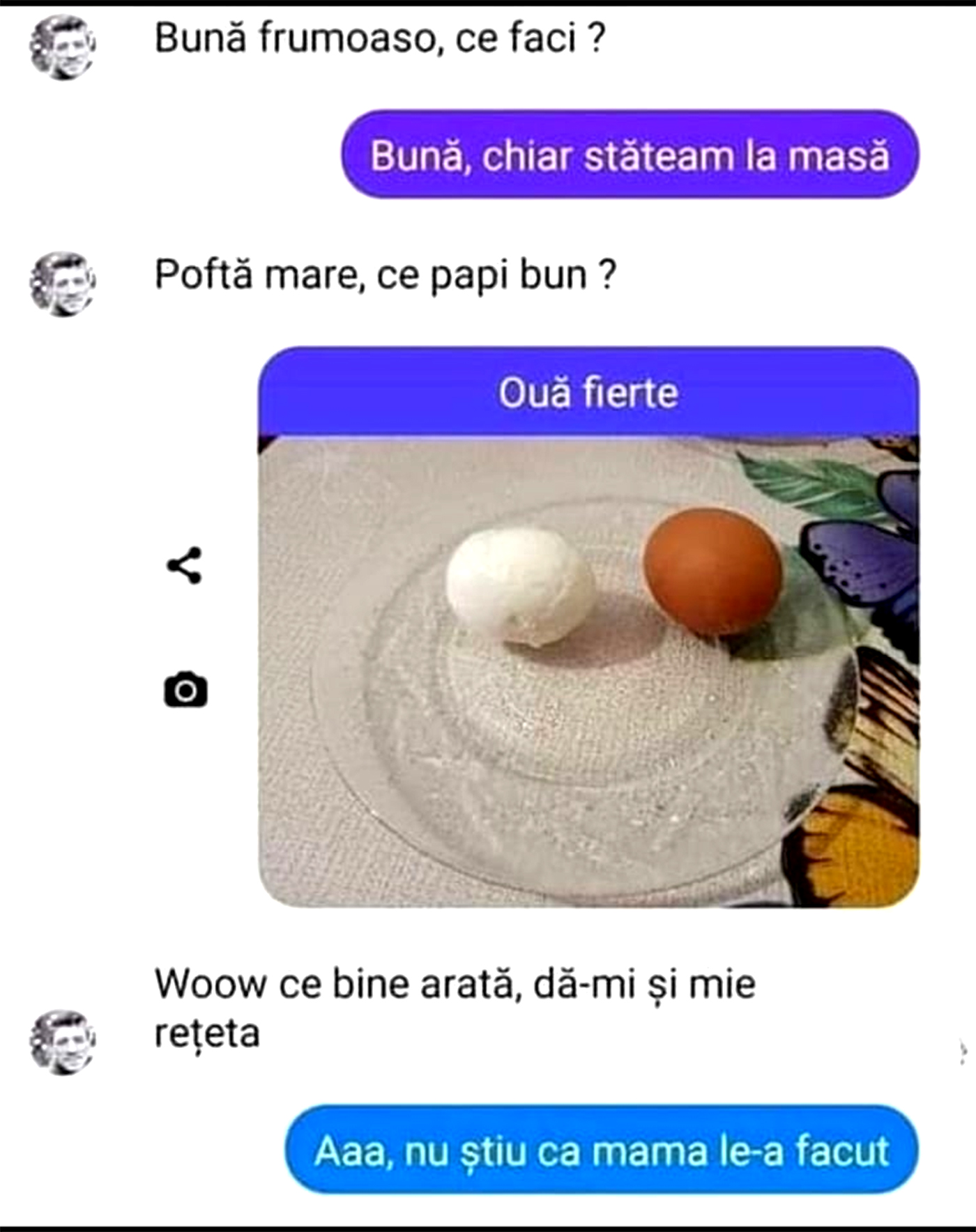976x1232 pixels.
Task: Open sender's avatar next to "Poftă mare"
Action: pos(63,284)
